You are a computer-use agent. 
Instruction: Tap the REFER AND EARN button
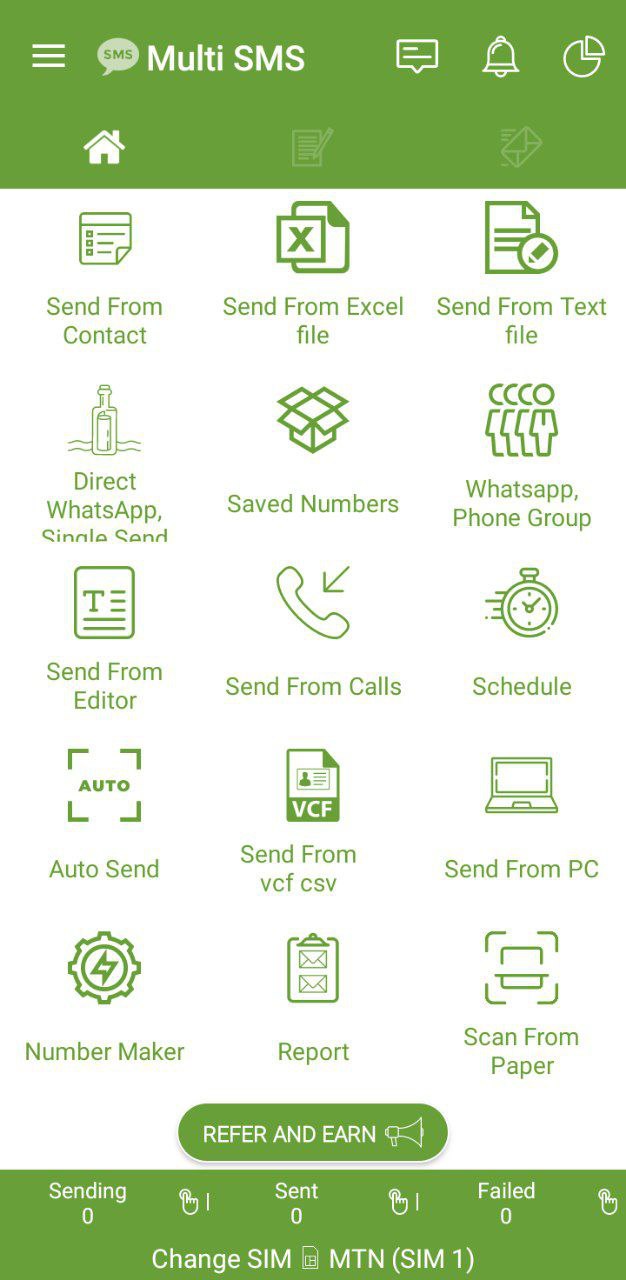tap(313, 1134)
